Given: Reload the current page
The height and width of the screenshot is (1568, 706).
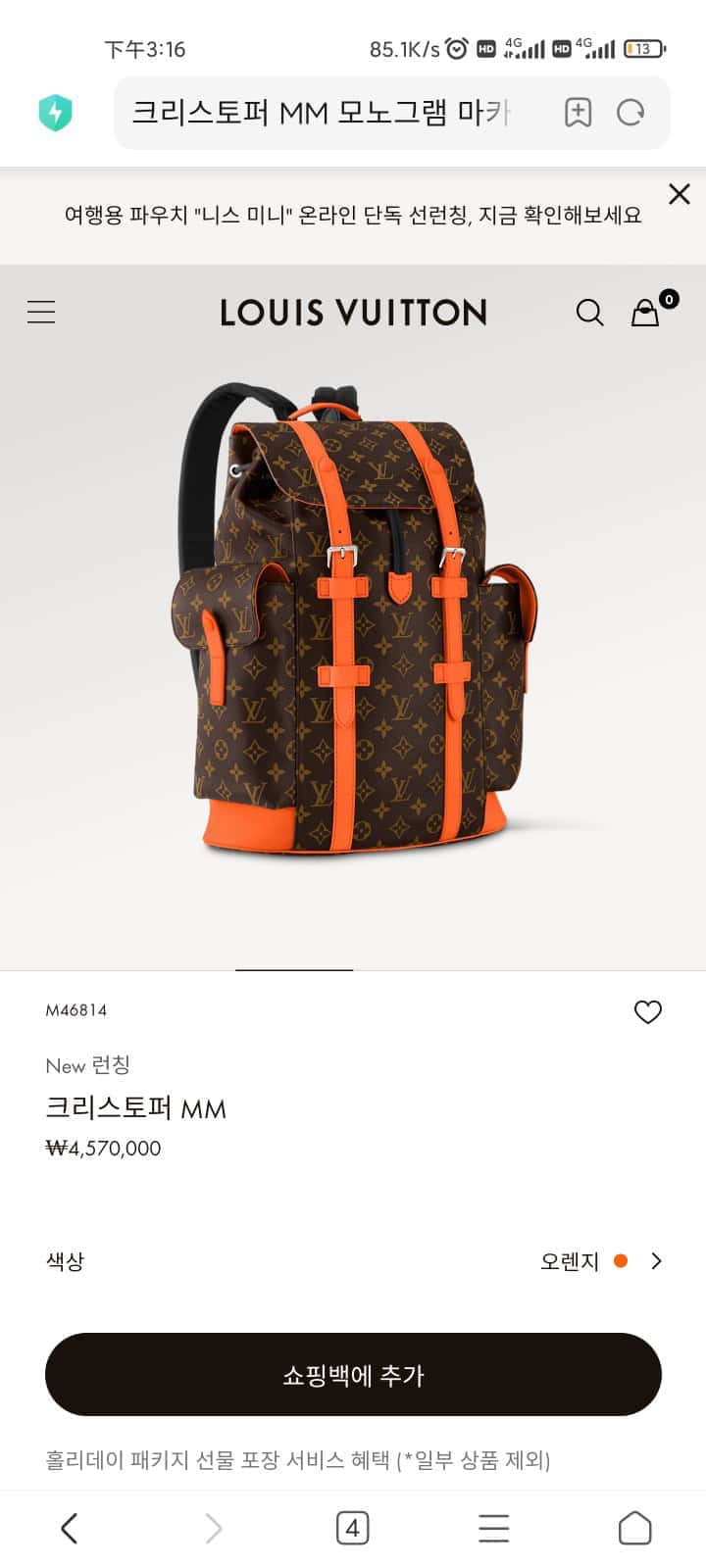Looking at the screenshot, I should click(x=630, y=113).
